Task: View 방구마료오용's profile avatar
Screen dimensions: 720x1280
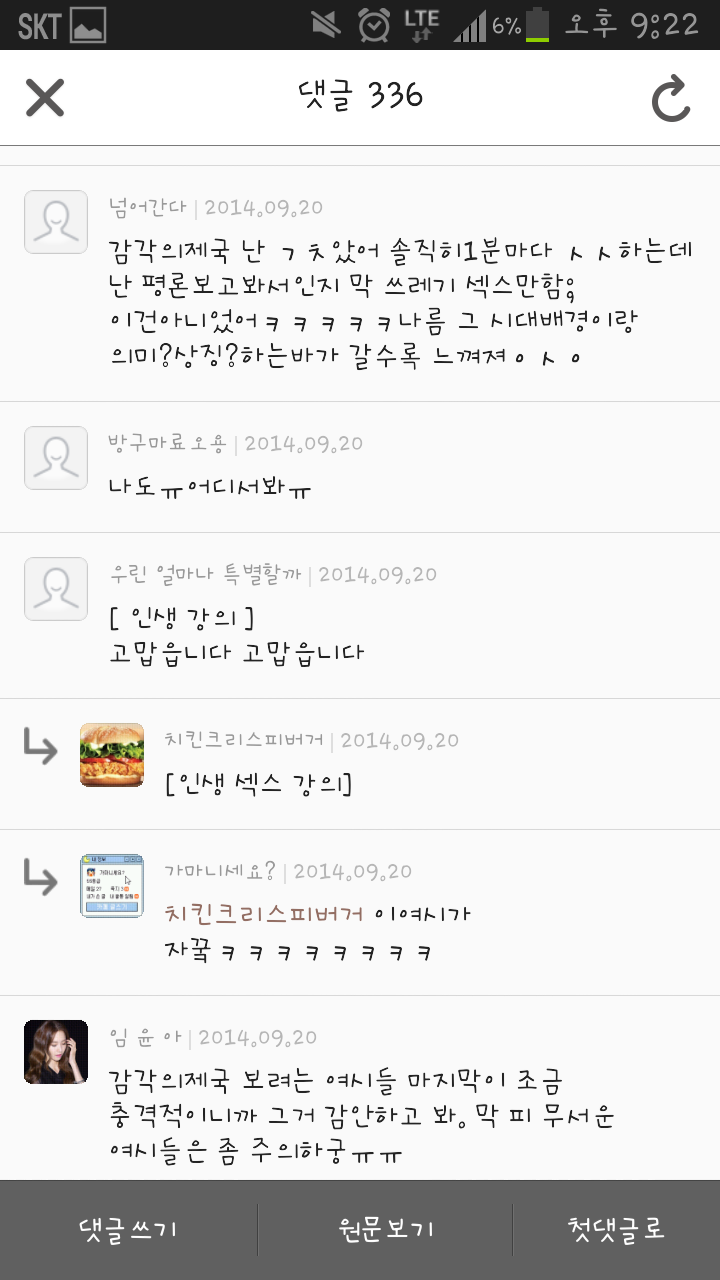Action: pos(56,458)
